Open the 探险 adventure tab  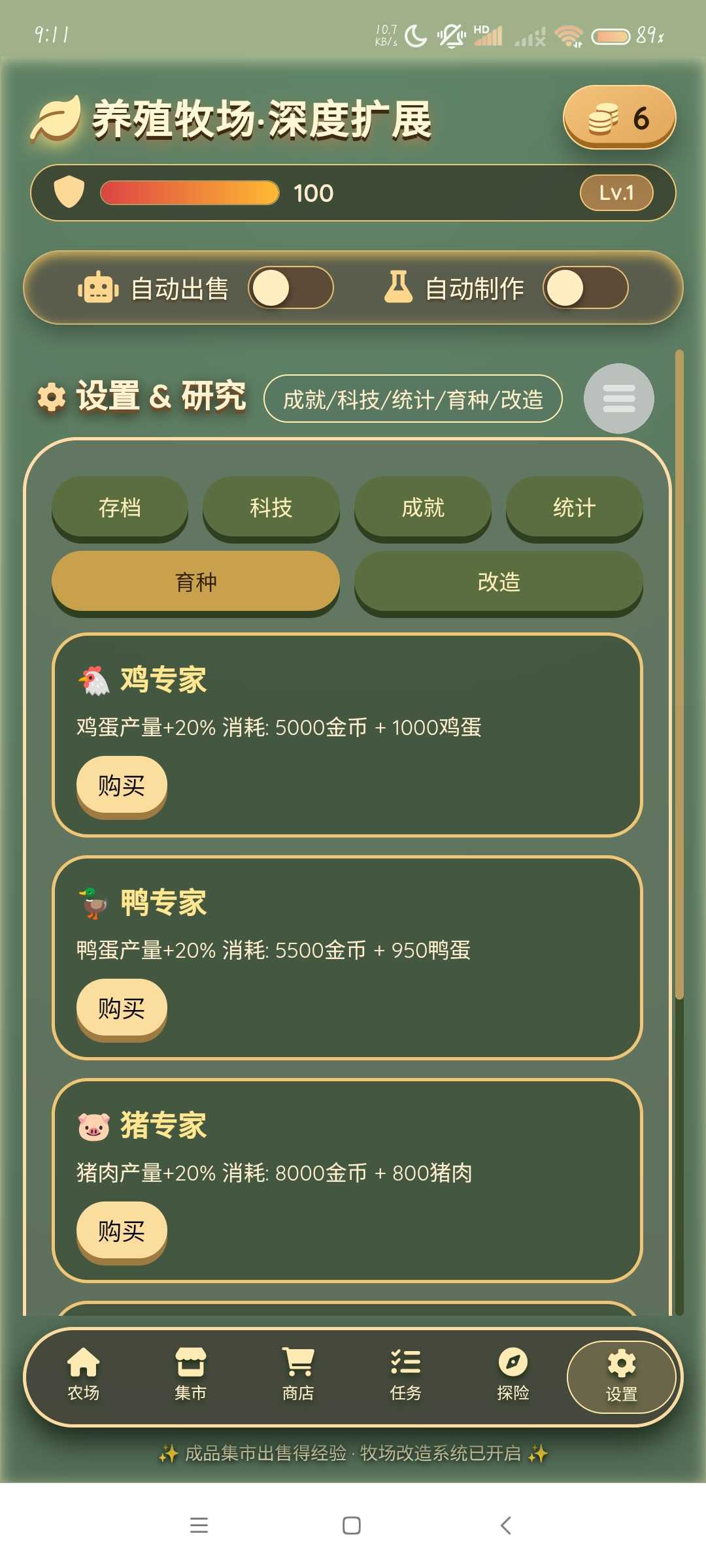513,1375
